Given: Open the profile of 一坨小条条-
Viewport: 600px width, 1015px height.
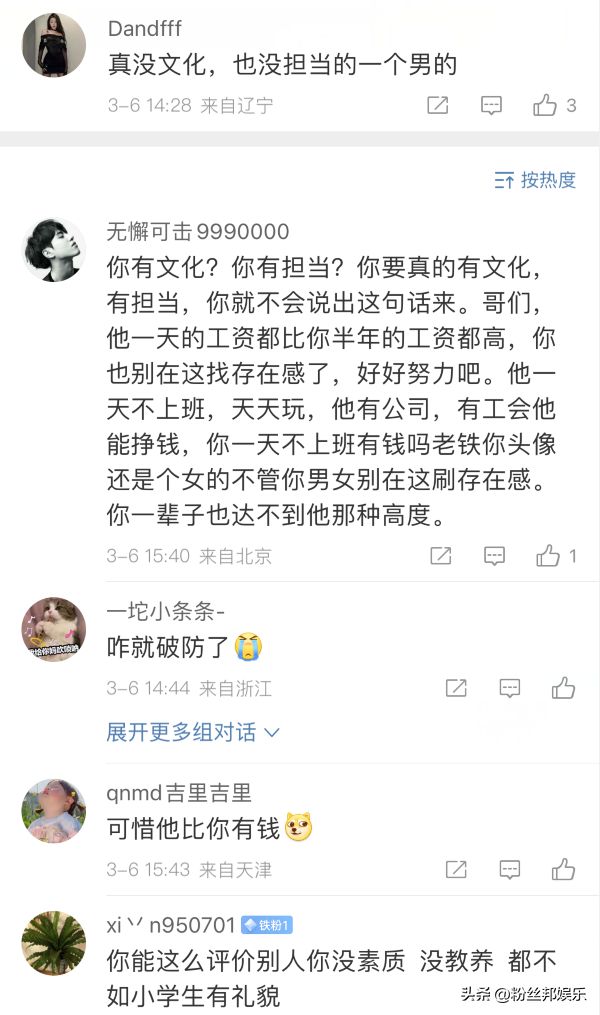Looking at the screenshot, I should tap(54, 630).
